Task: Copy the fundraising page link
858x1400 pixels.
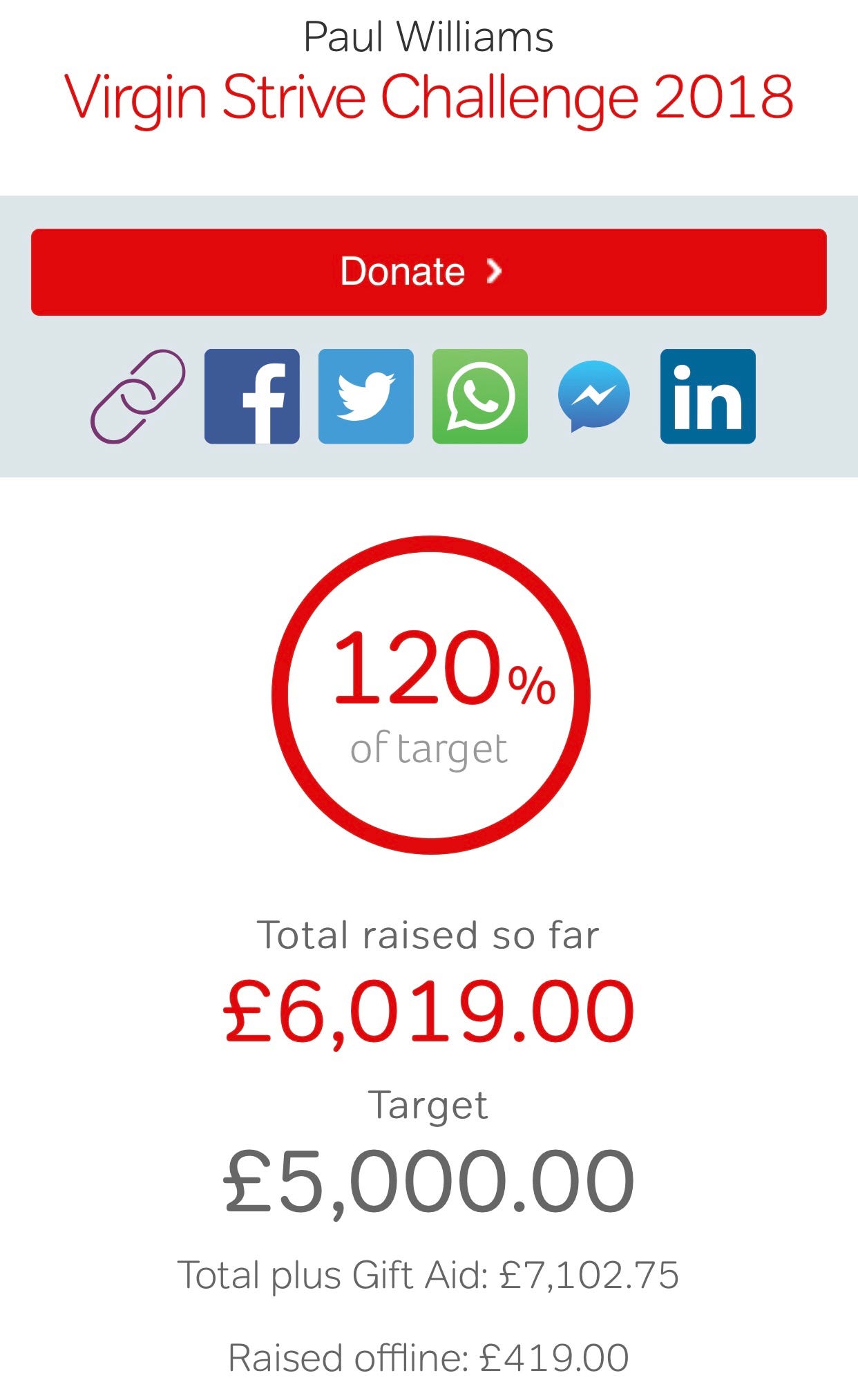Action: [138, 396]
